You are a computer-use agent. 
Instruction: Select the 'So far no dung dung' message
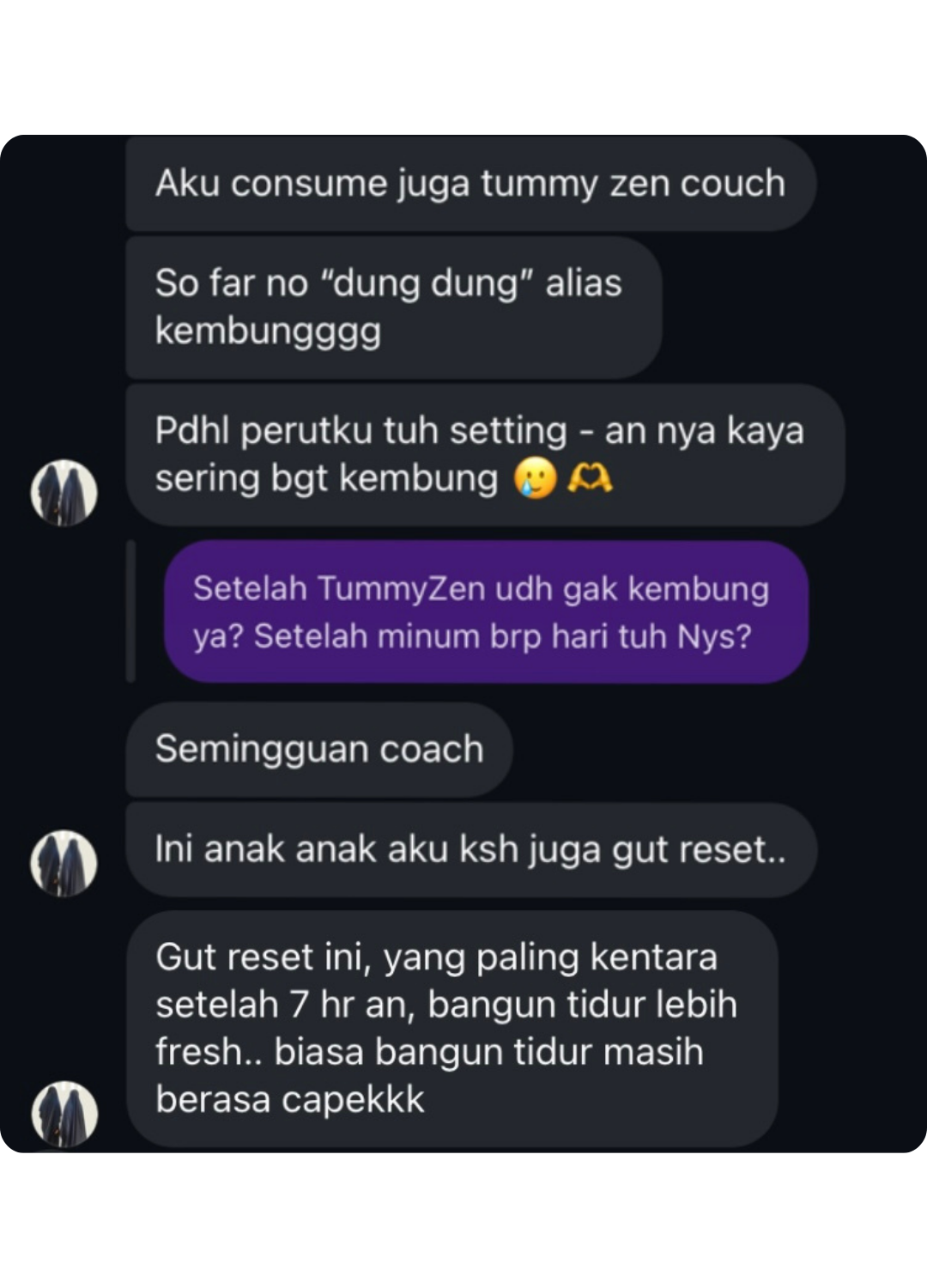pos(391,307)
